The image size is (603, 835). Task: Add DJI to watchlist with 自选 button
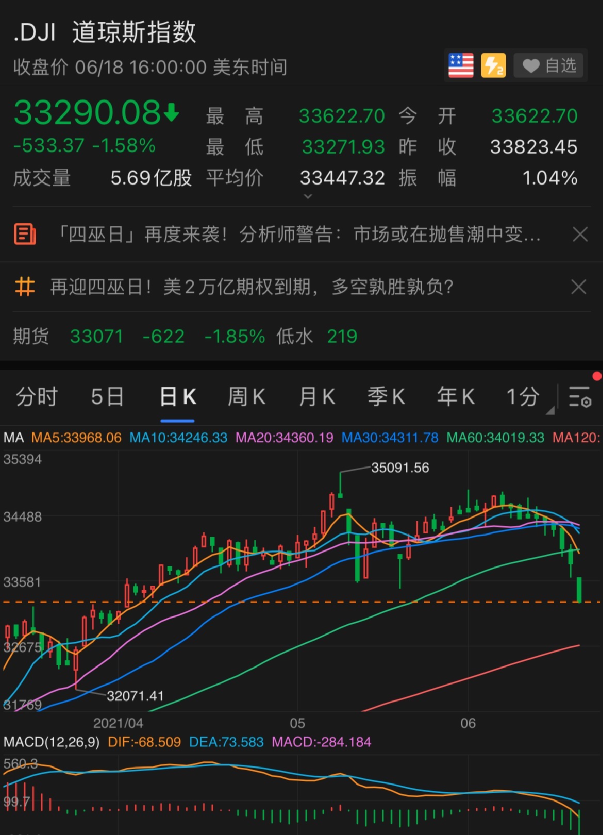[548, 66]
